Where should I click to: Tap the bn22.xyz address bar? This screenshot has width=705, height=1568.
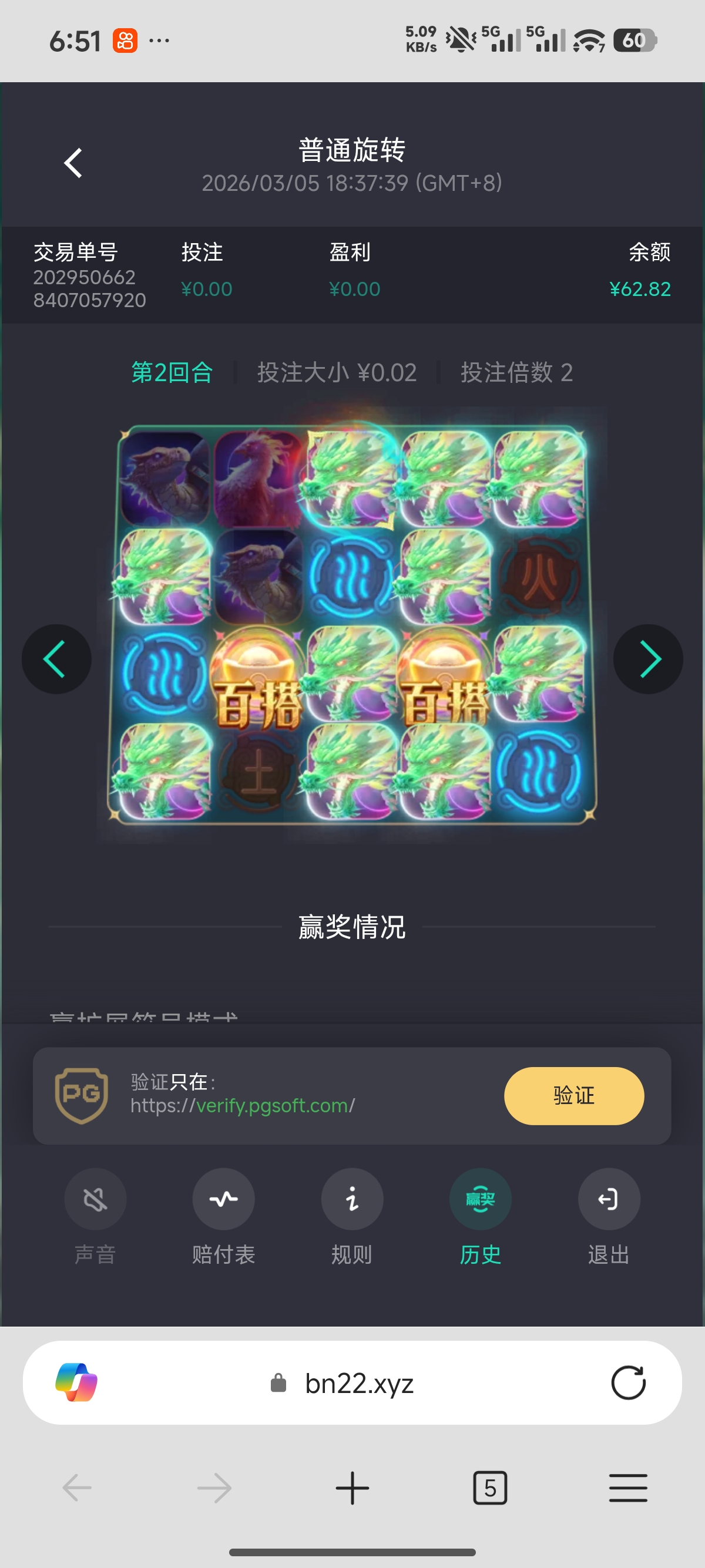(359, 1383)
